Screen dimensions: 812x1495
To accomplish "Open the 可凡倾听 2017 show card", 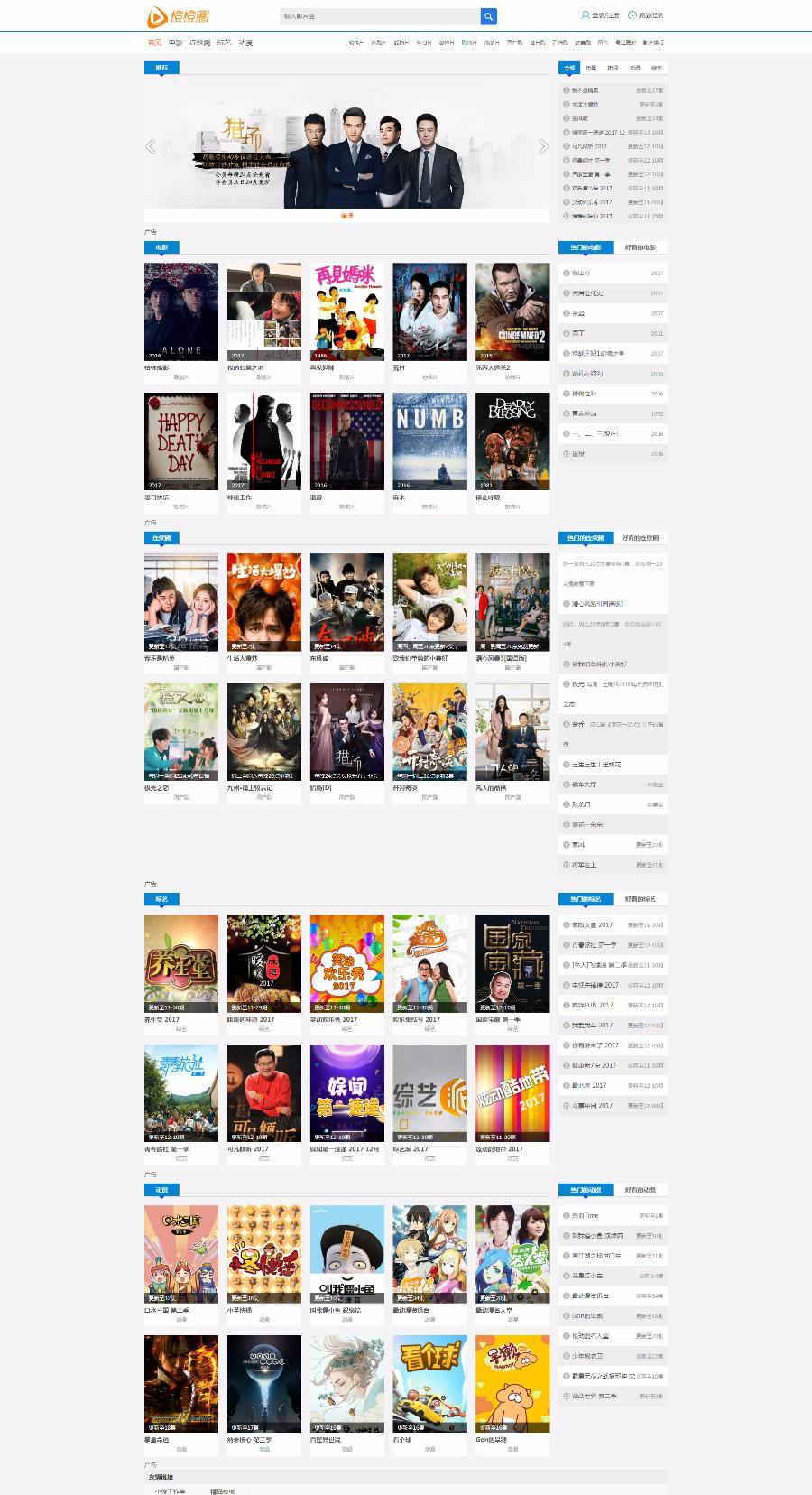I will point(264,1093).
